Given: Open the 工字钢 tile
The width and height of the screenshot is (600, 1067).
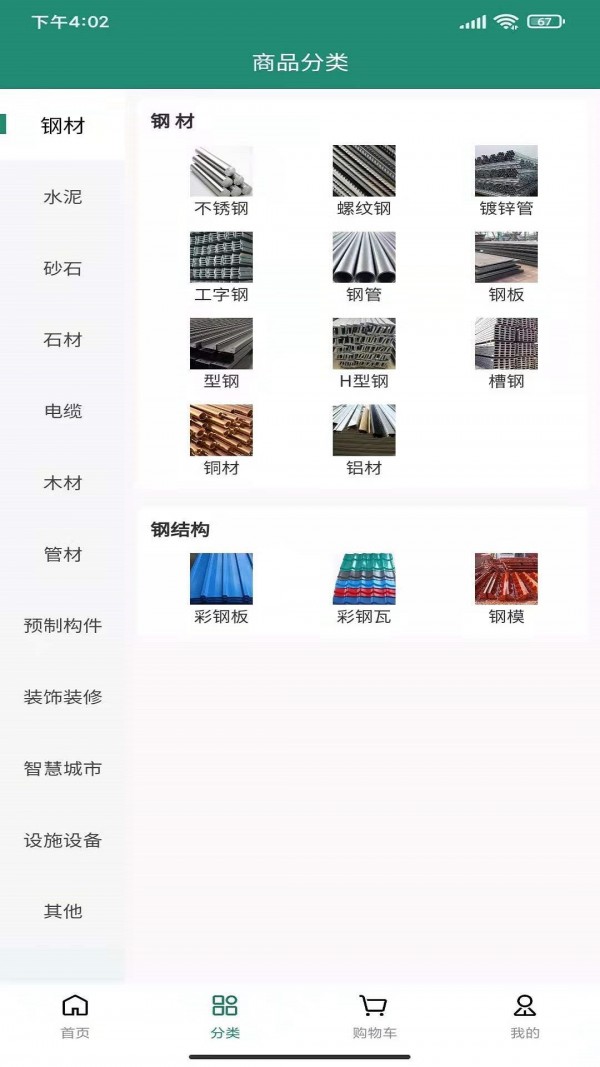Looking at the screenshot, I should pos(221,266).
